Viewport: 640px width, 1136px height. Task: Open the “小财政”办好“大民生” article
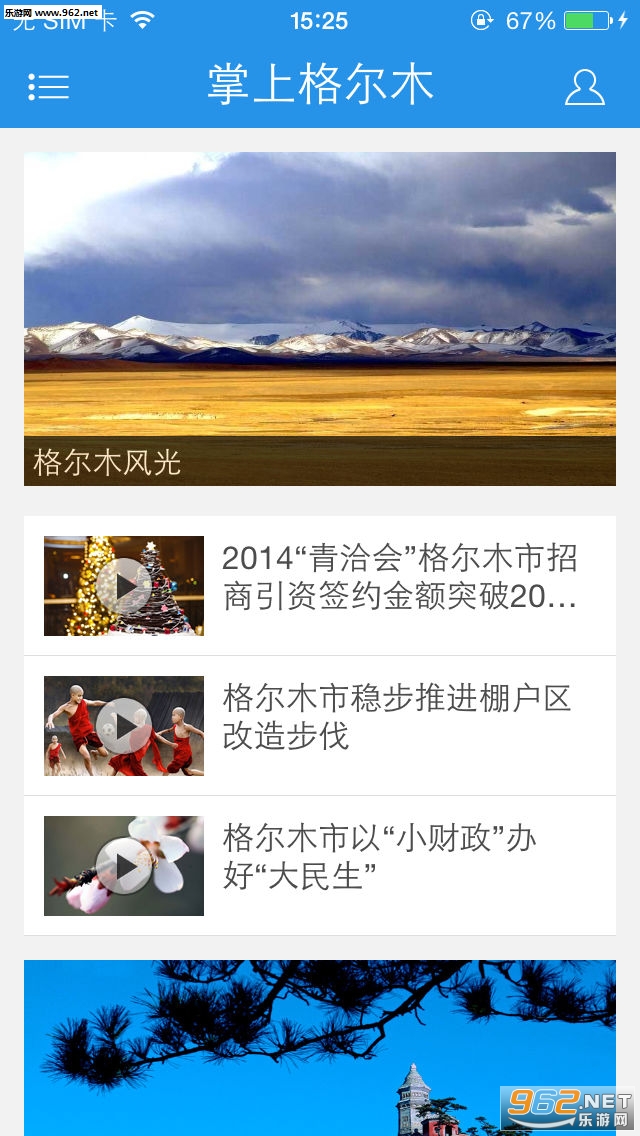point(320,866)
